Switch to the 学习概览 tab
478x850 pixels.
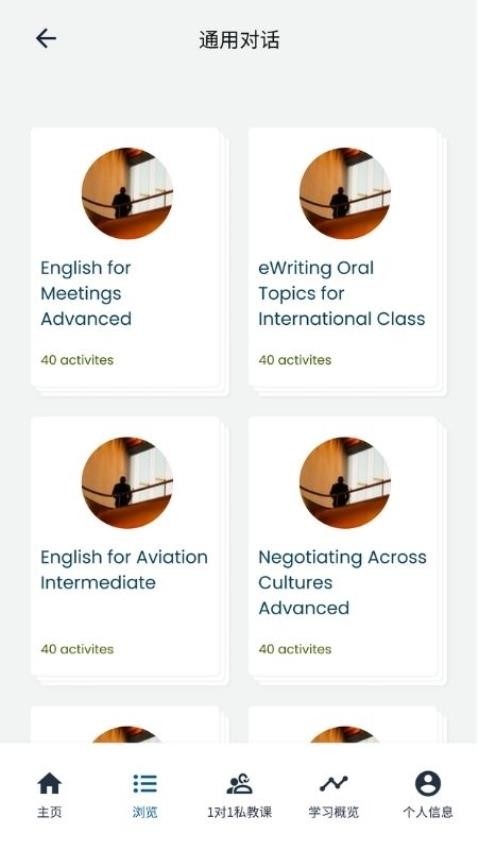coord(333,795)
